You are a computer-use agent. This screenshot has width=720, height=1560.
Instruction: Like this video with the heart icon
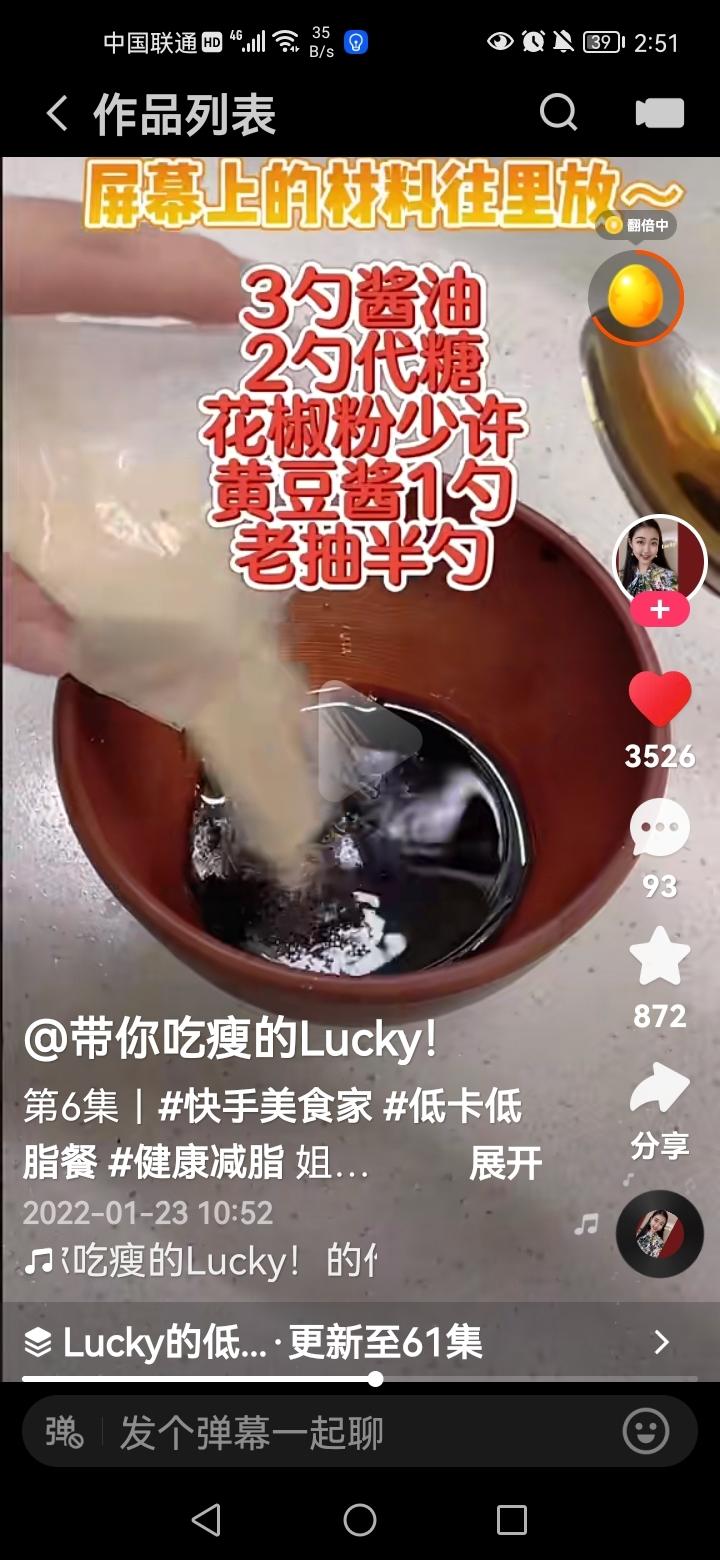click(x=659, y=699)
